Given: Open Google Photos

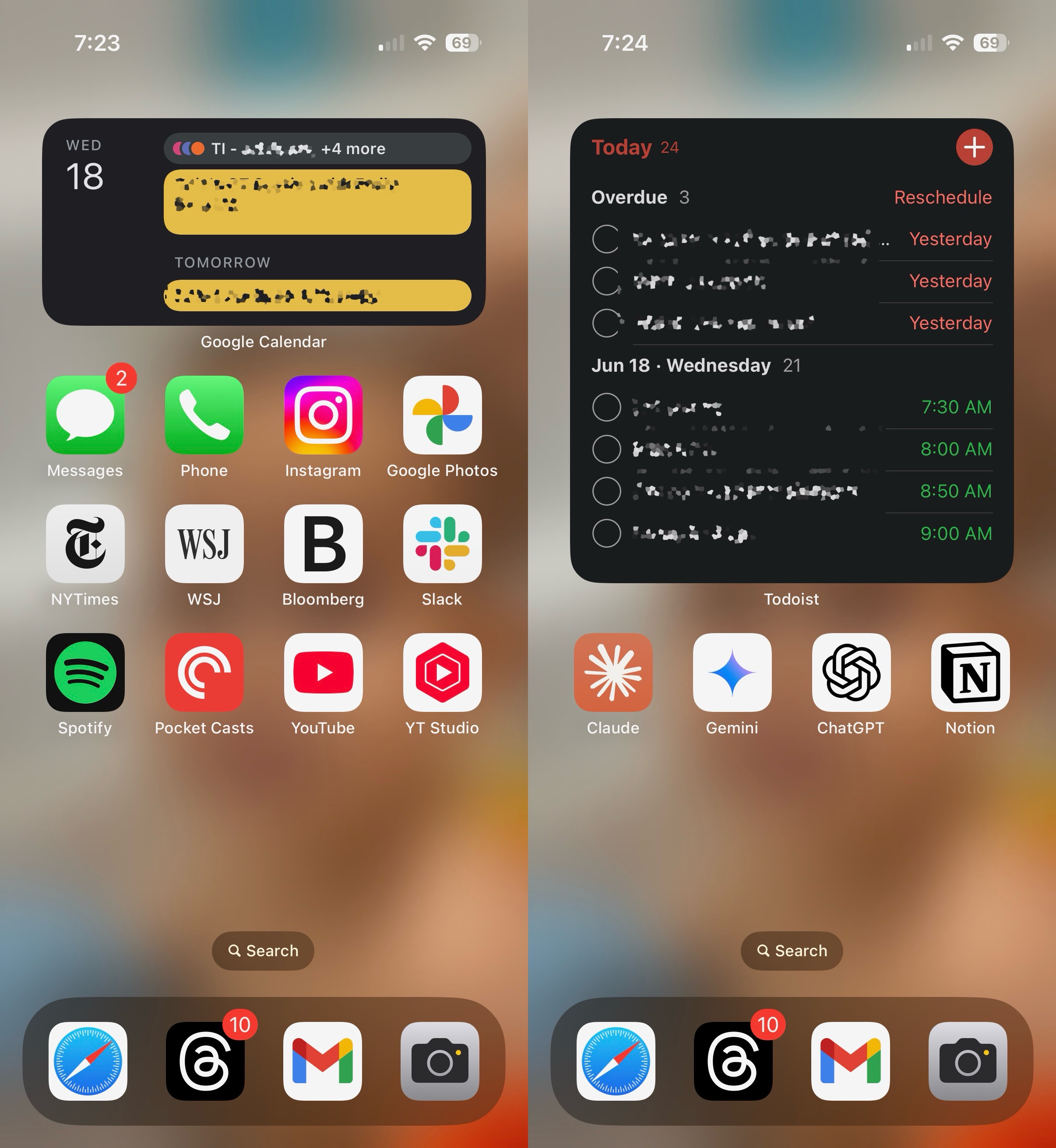Looking at the screenshot, I should click(442, 416).
